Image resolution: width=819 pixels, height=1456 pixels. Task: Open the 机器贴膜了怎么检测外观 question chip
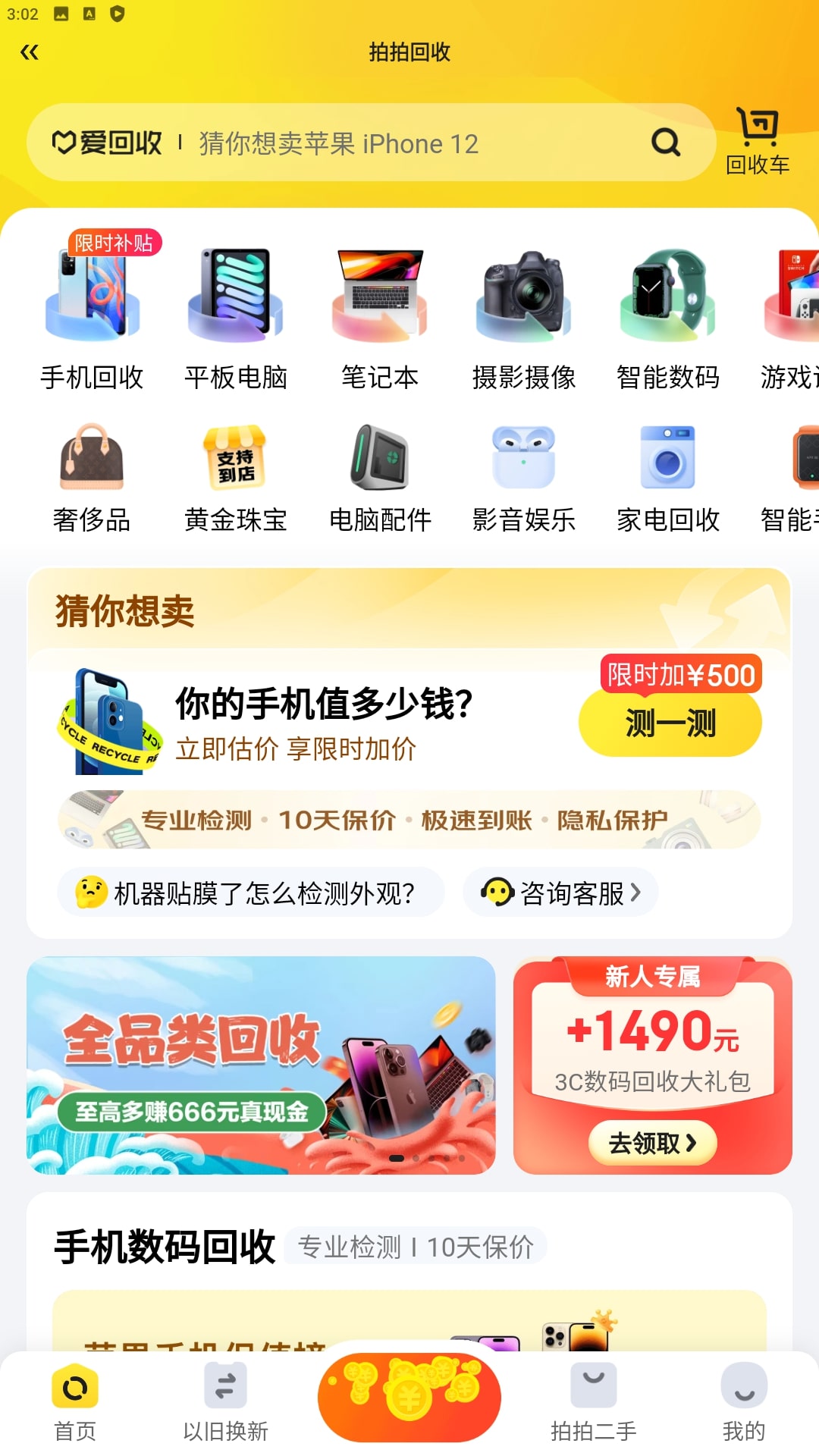pos(250,893)
